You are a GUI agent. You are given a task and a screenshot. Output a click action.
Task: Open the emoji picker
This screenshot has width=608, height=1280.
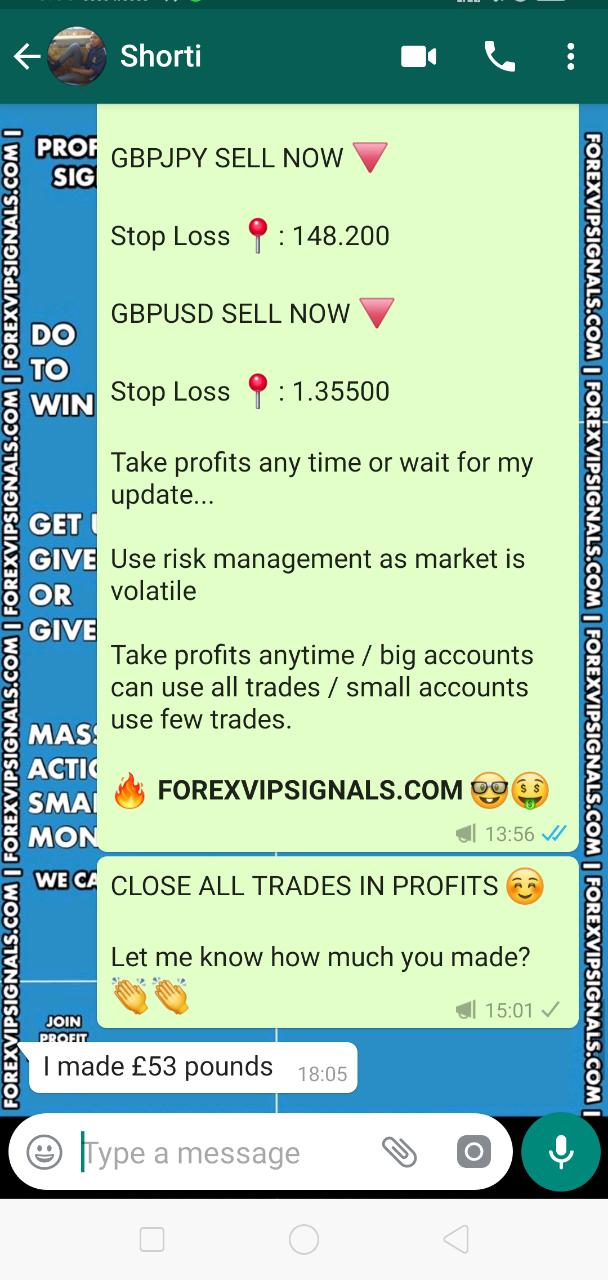[x=44, y=1152]
